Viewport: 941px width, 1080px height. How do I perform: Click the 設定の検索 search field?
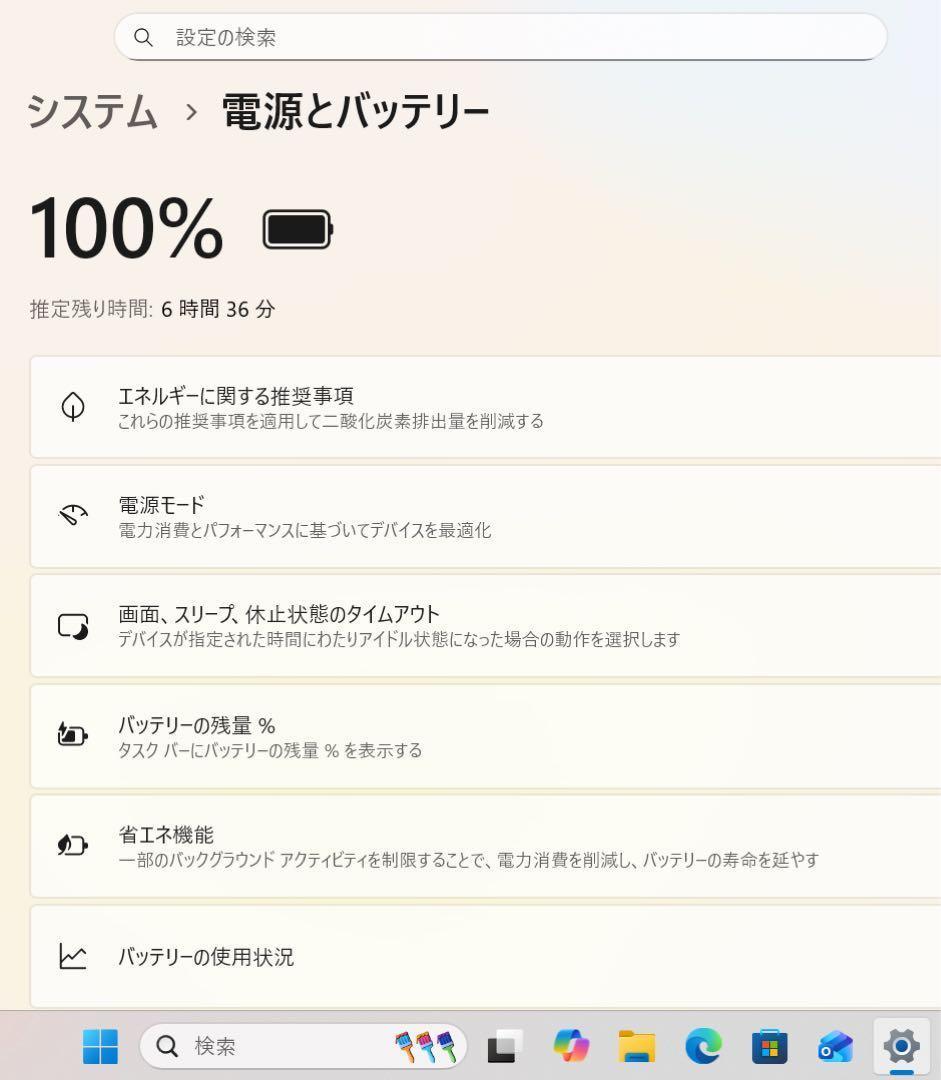502,37
